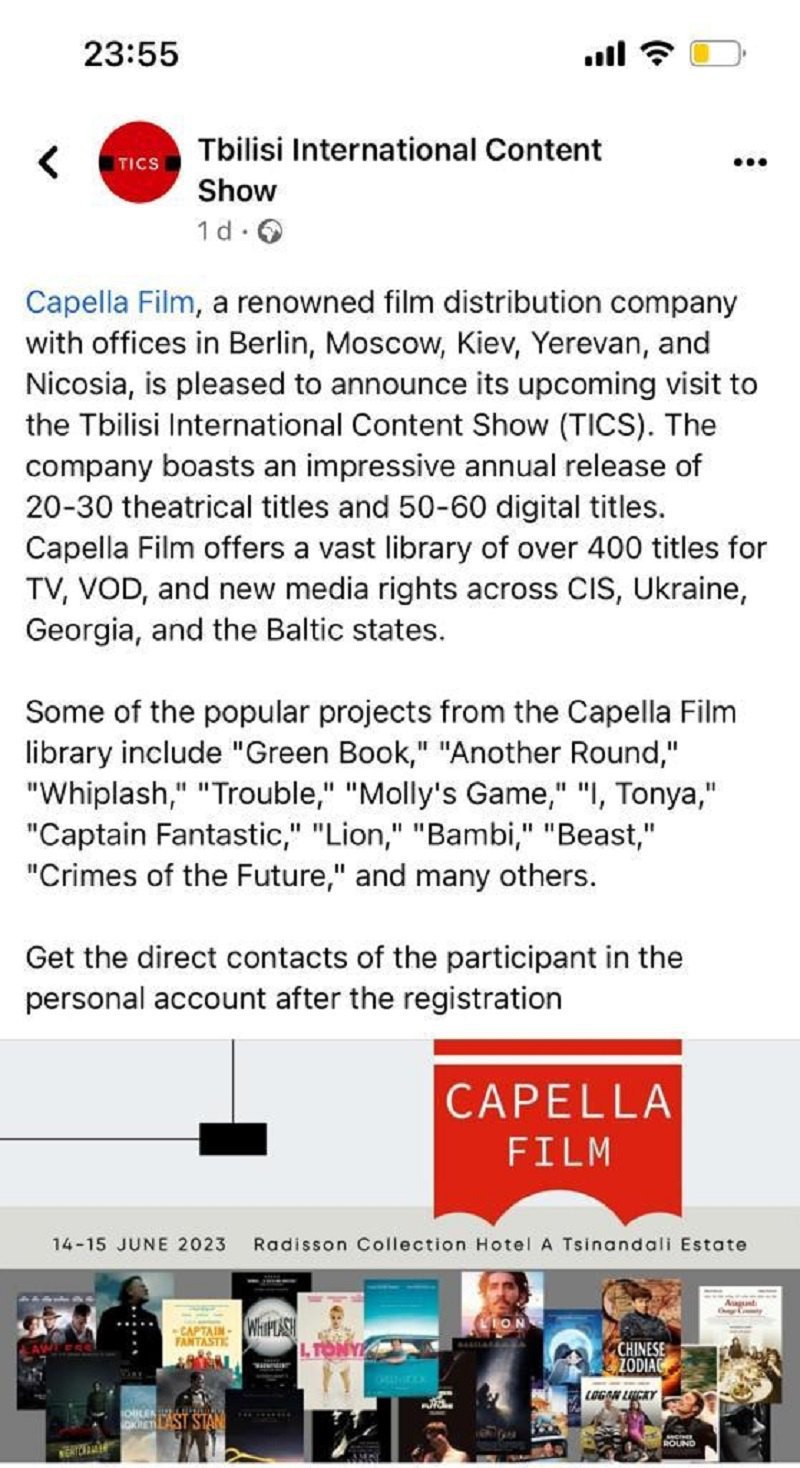This screenshot has height=1468, width=800.
Task: Open the Capella Film post image
Action: click(400, 1251)
